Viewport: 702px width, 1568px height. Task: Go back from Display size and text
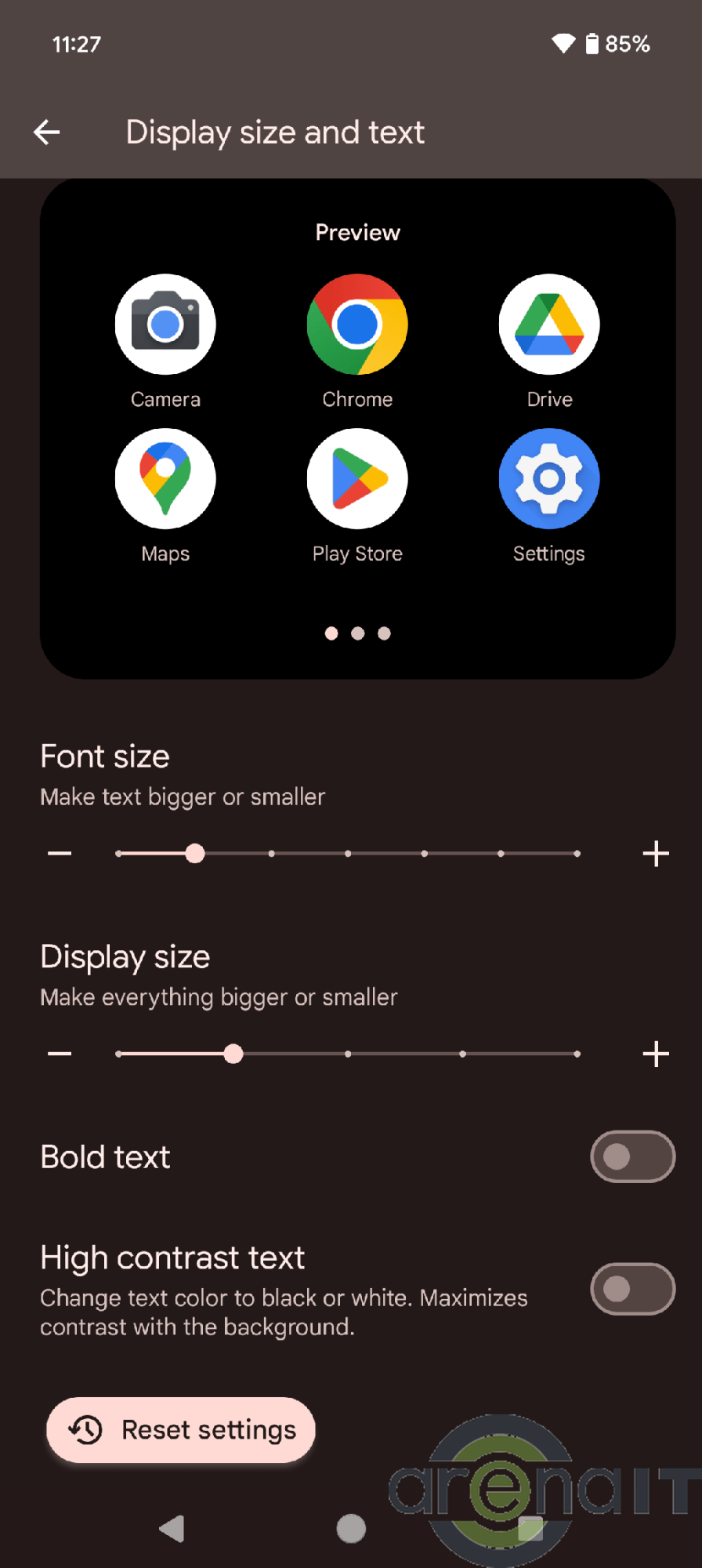click(47, 132)
